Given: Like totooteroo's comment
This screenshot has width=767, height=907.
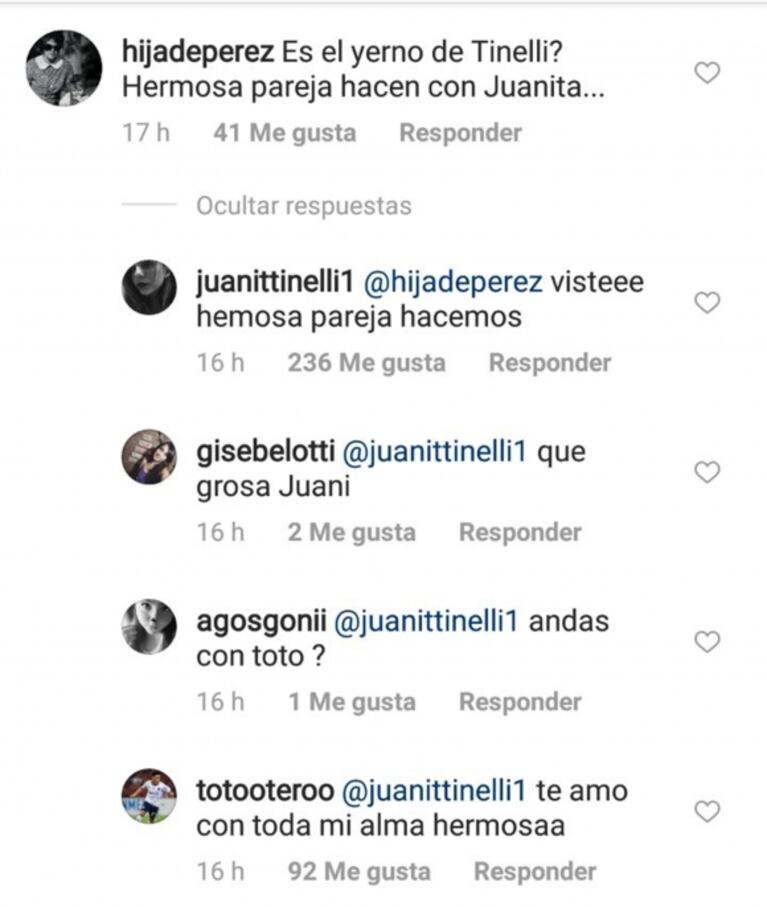Looking at the screenshot, I should tap(707, 812).
